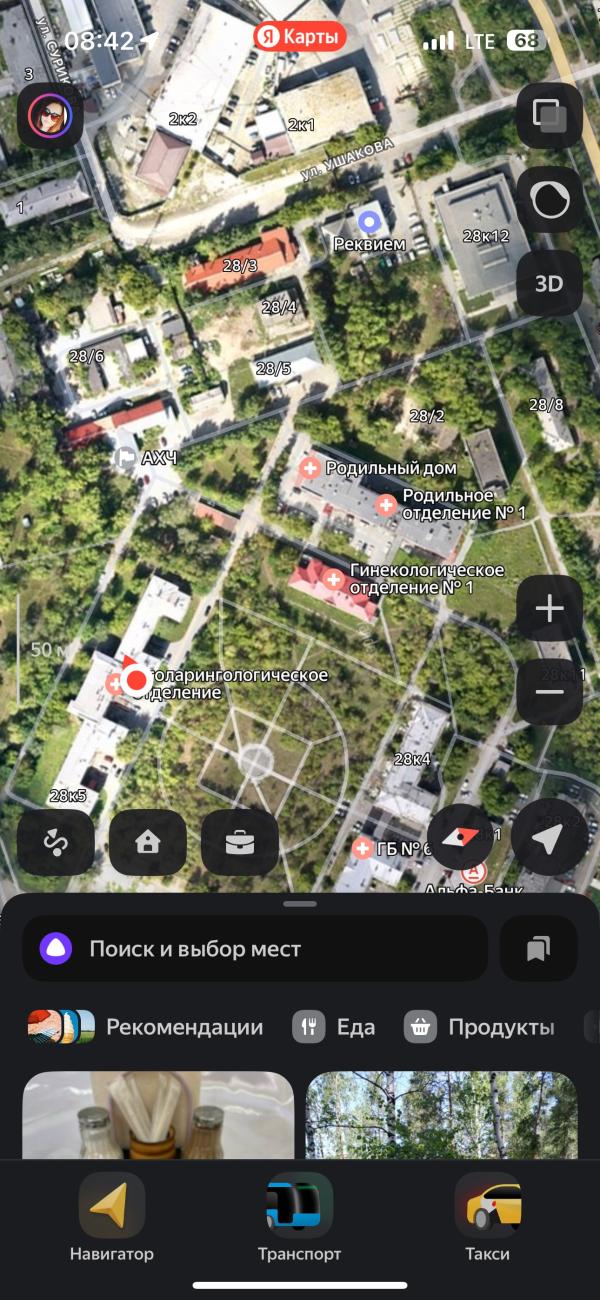
Task: Open the Реквием place marker
Action: (x=371, y=220)
